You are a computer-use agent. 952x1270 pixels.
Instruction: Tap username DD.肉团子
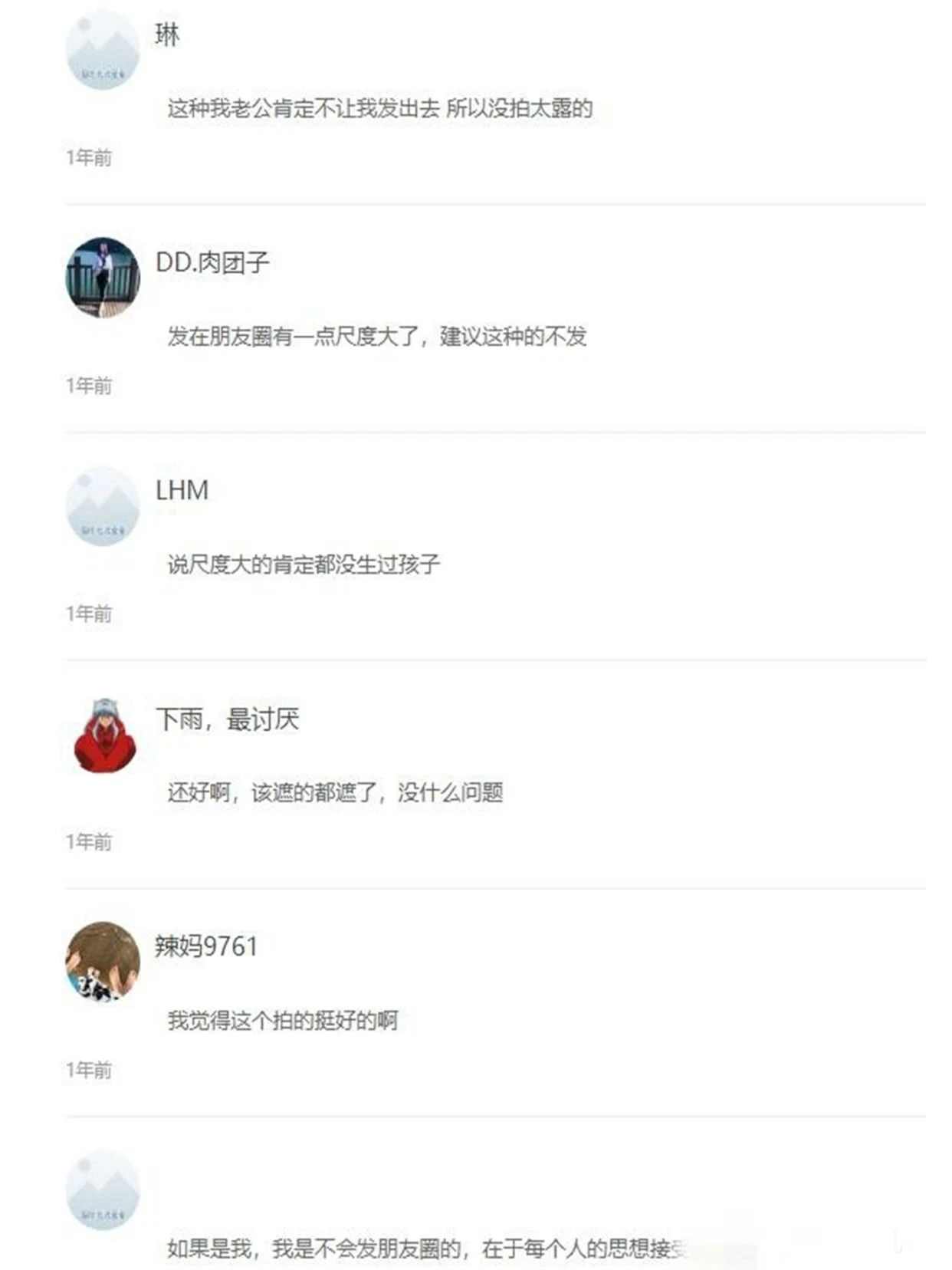pos(212,262)
